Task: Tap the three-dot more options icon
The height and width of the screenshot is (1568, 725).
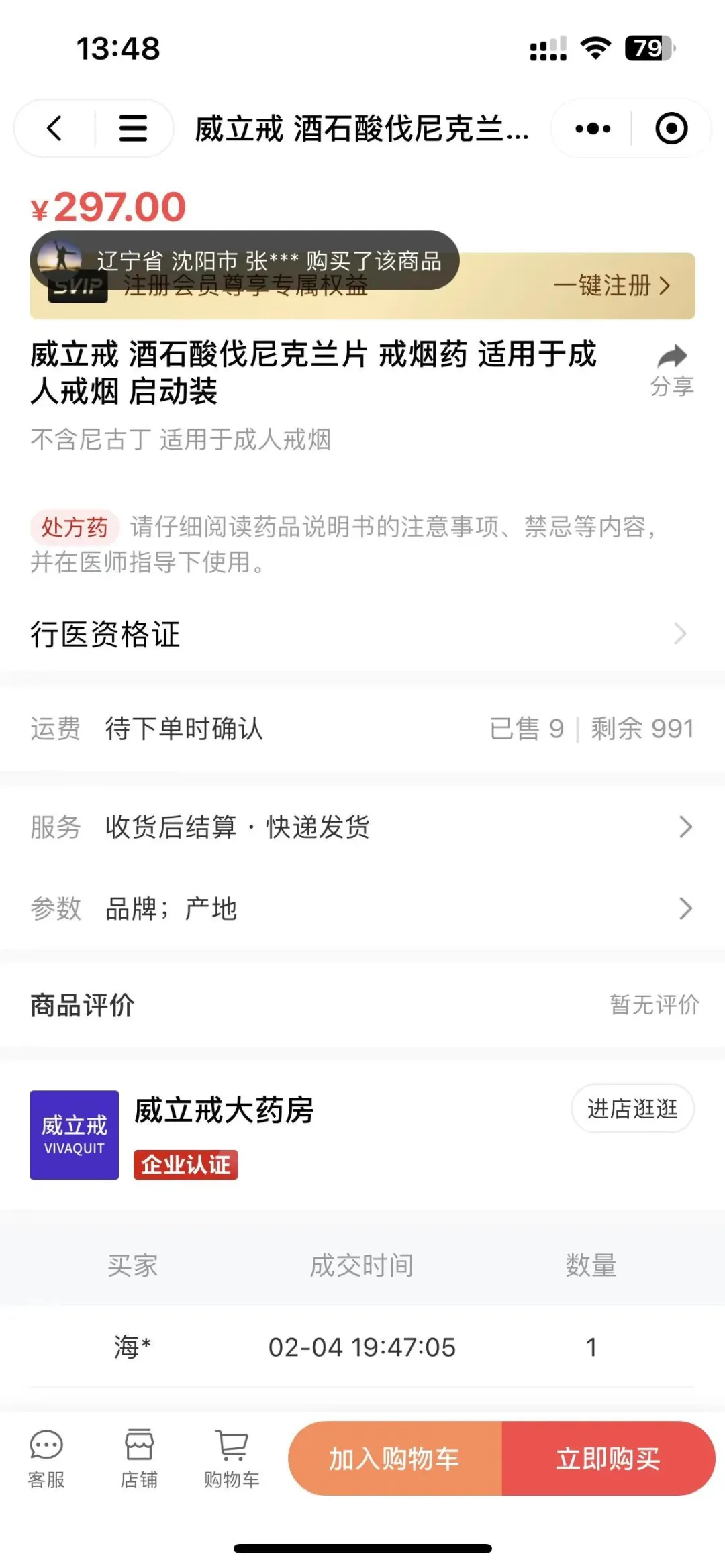Action: click(x=589, y=128)
